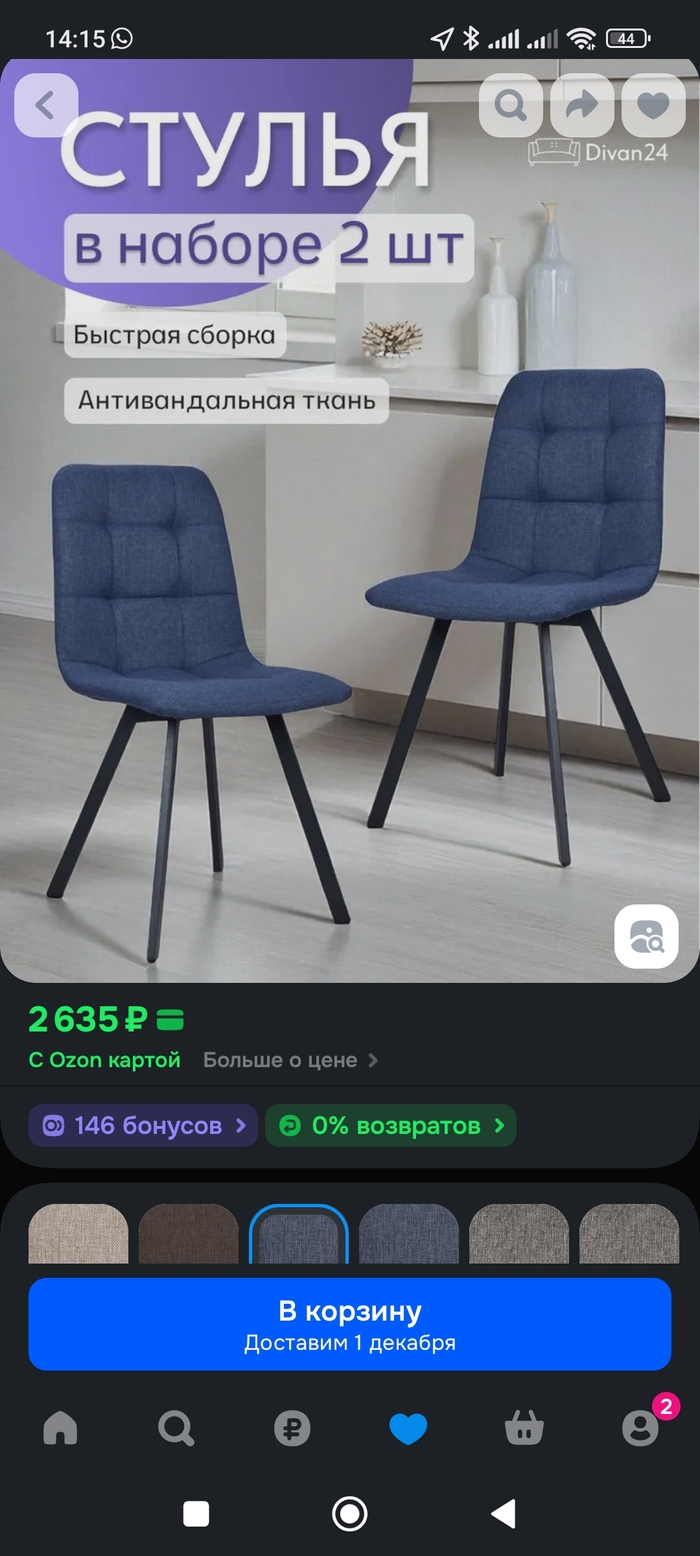Choose the blue swatch after the selected one
Image resolution: width=700 pixels, height=1556 pixels.
point(408,1234)
